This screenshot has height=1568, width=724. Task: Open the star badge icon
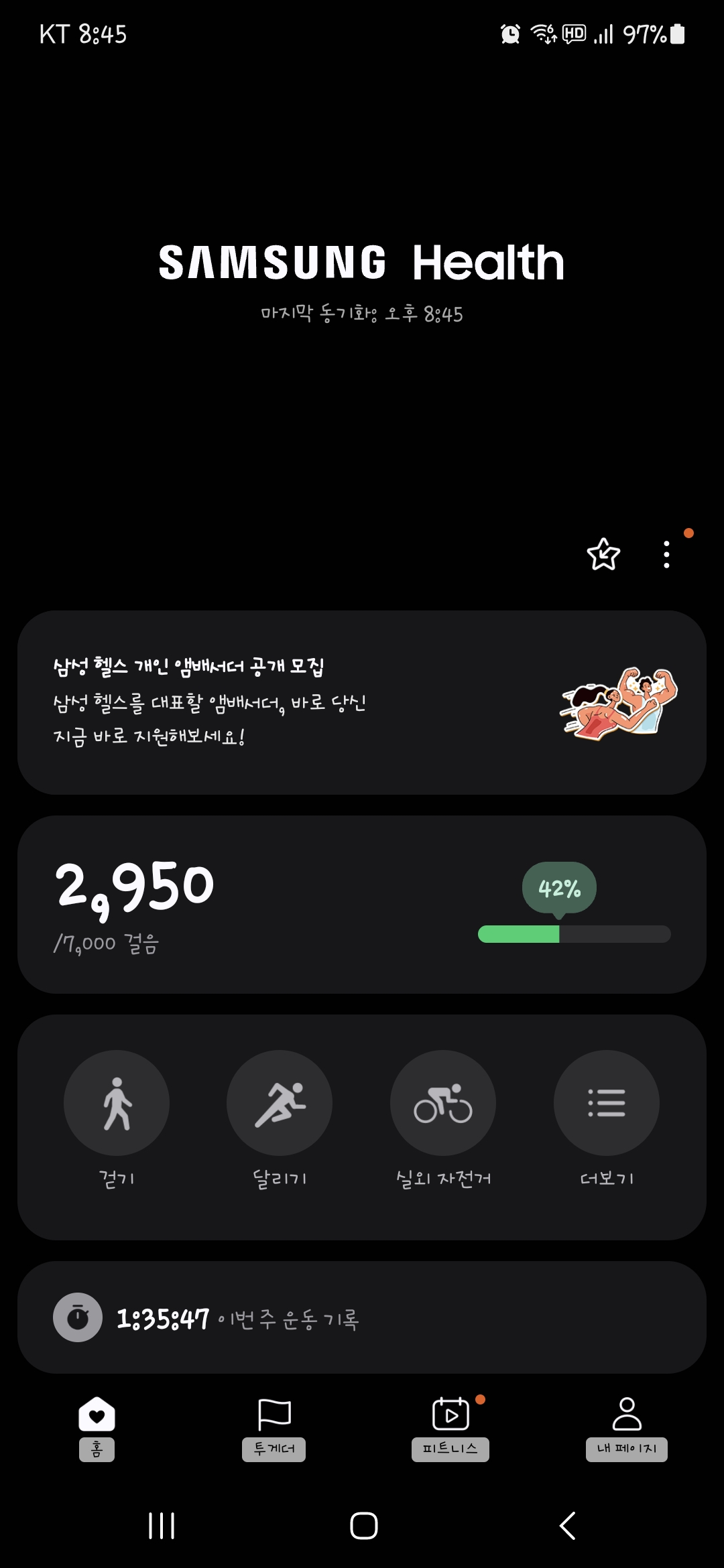click(x=603, y=554)
